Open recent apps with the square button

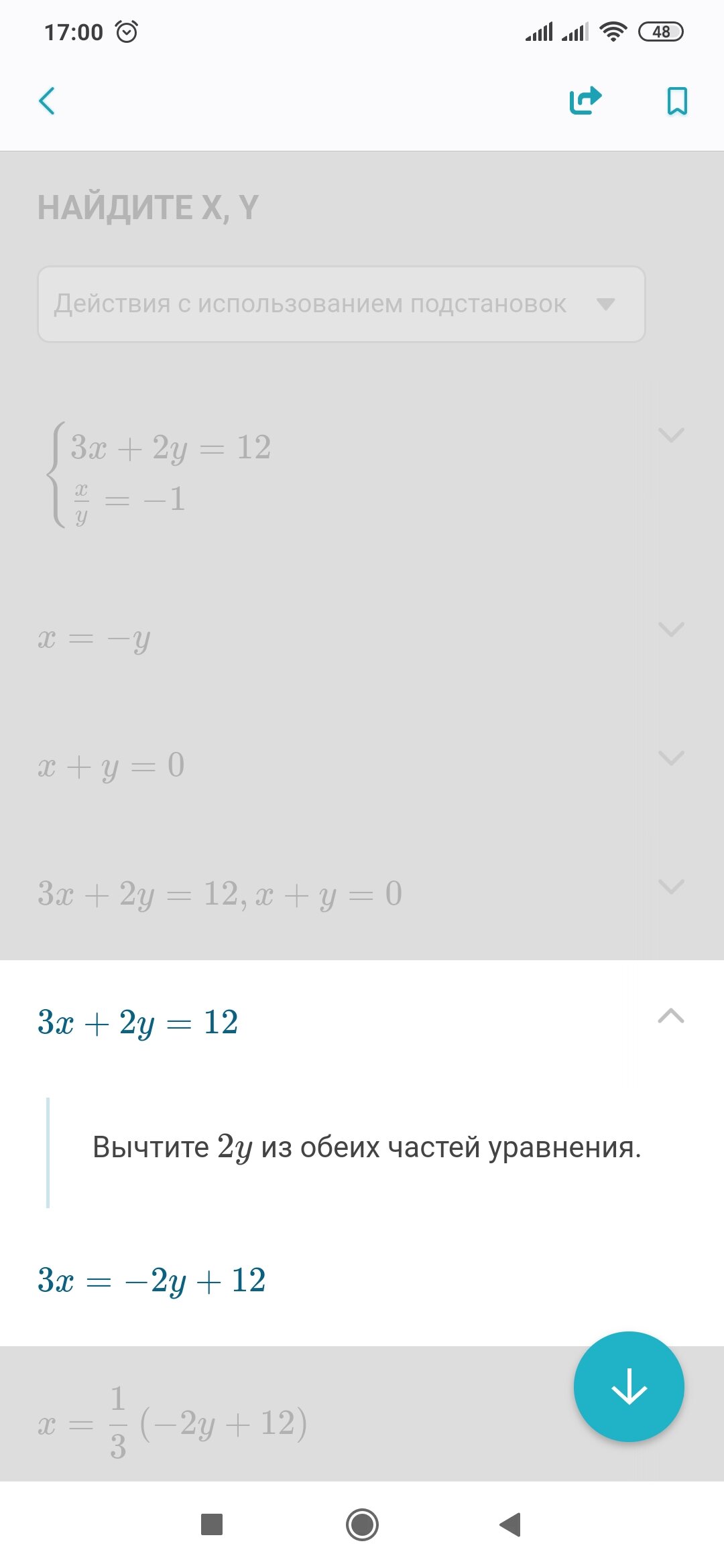coord(212,1524)
